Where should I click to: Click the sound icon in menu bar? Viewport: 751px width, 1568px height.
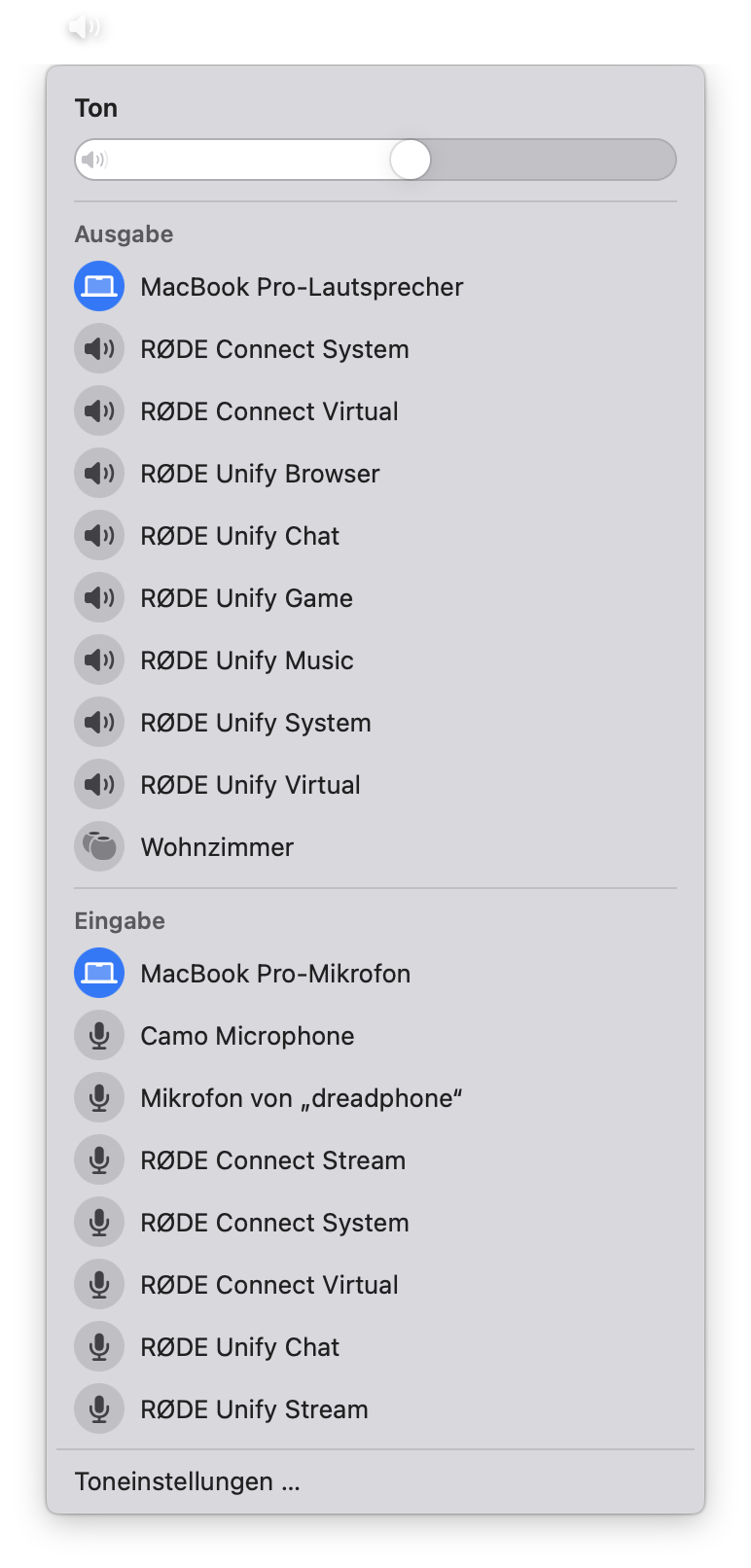85,27
